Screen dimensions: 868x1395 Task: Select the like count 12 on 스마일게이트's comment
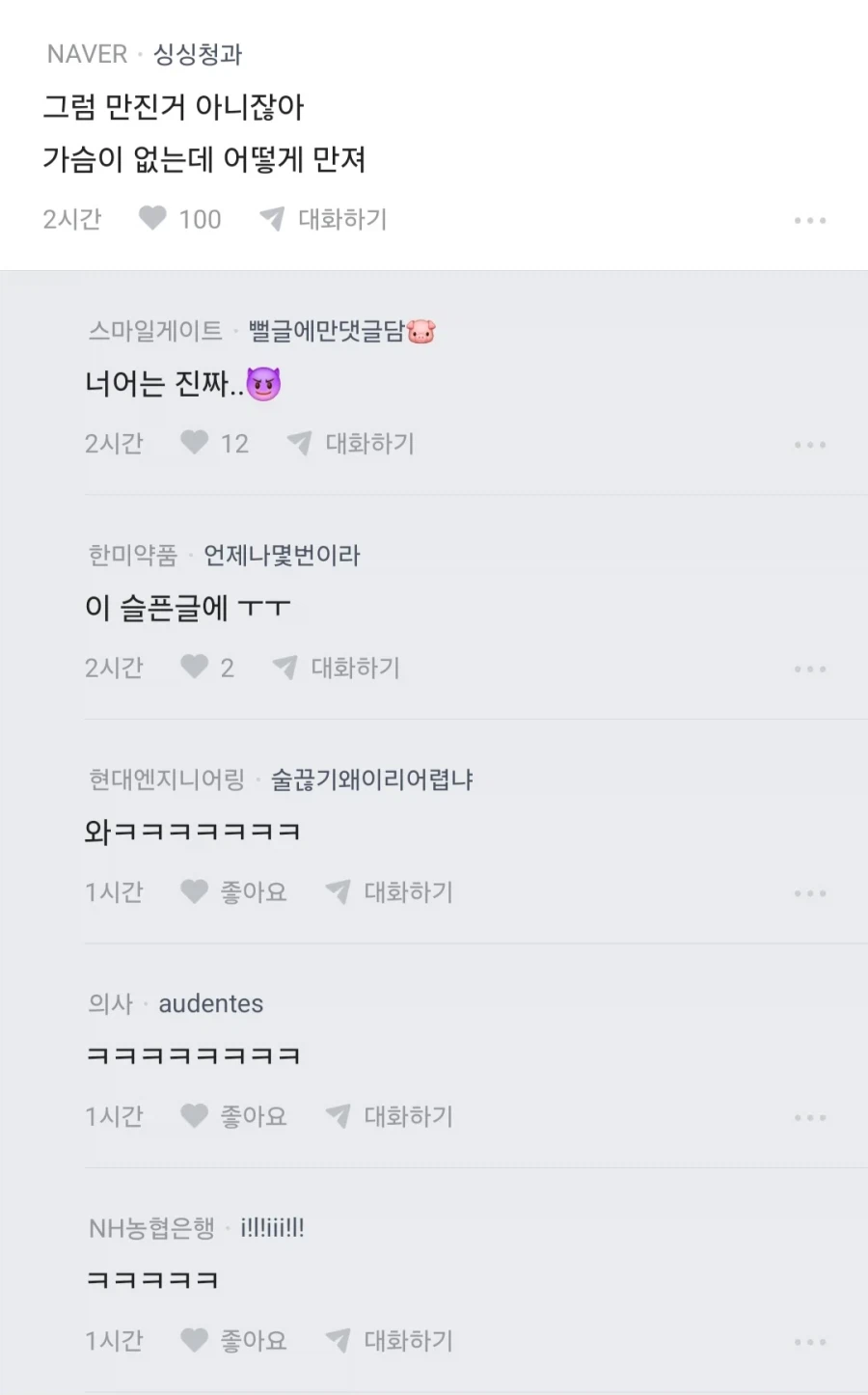click(235, 443)
